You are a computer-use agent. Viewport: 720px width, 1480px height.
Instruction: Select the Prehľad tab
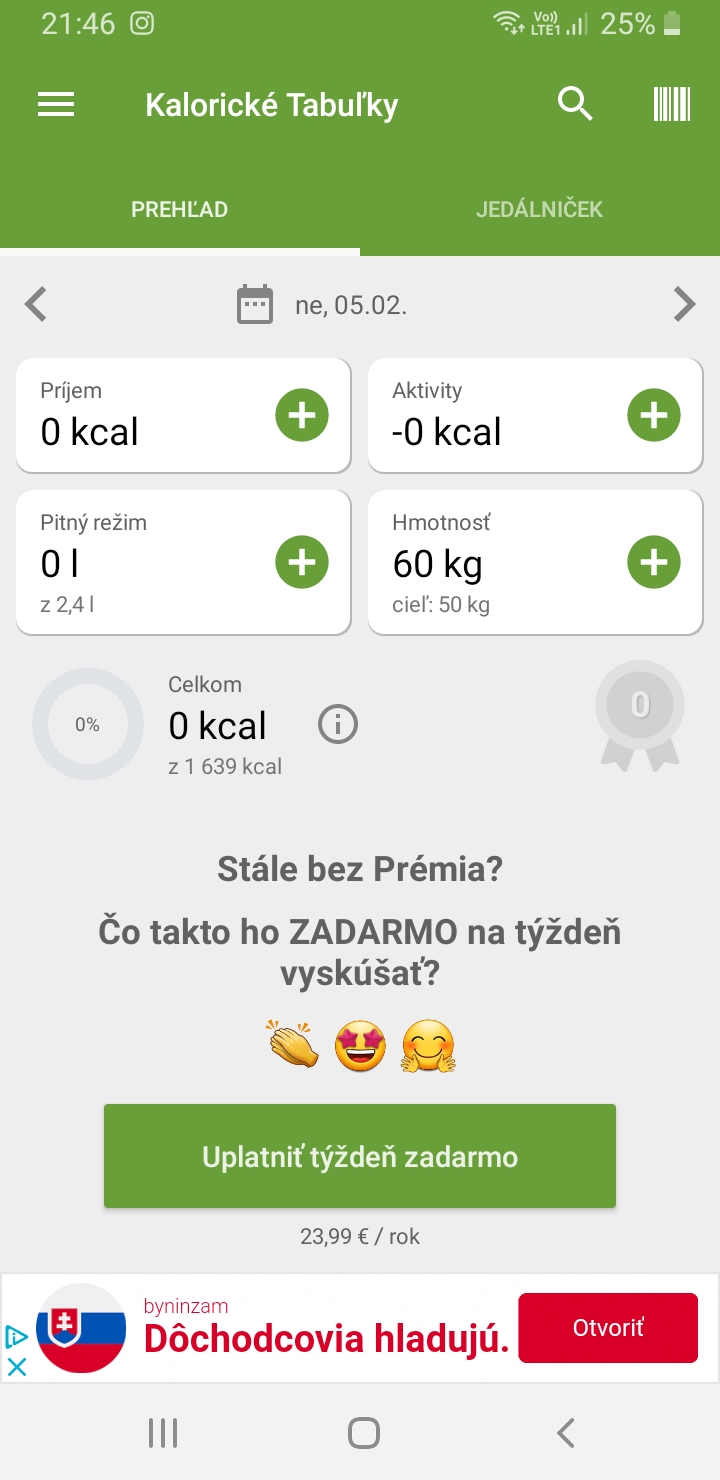coord(180,210)
